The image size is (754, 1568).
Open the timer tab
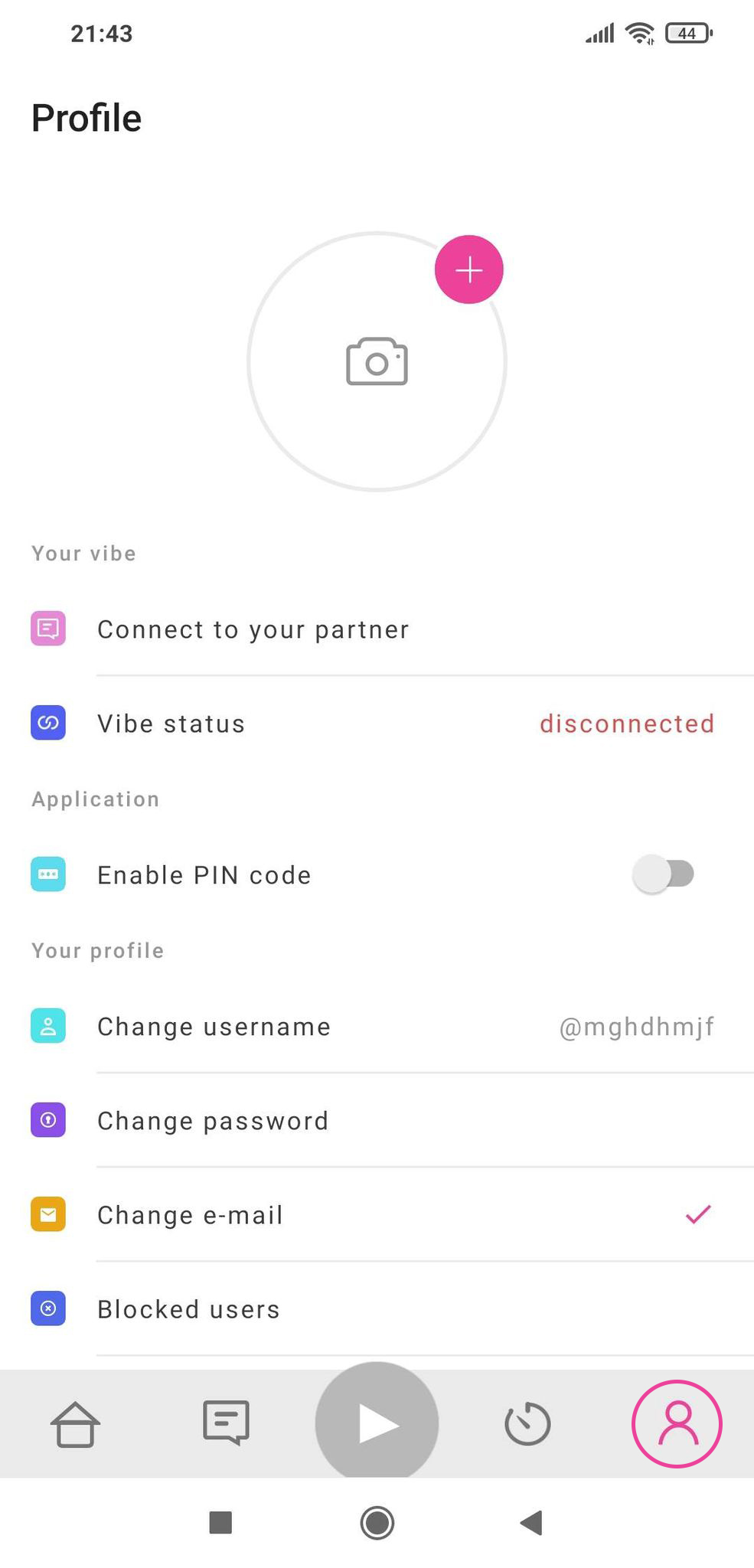(x=527, y=1424)
